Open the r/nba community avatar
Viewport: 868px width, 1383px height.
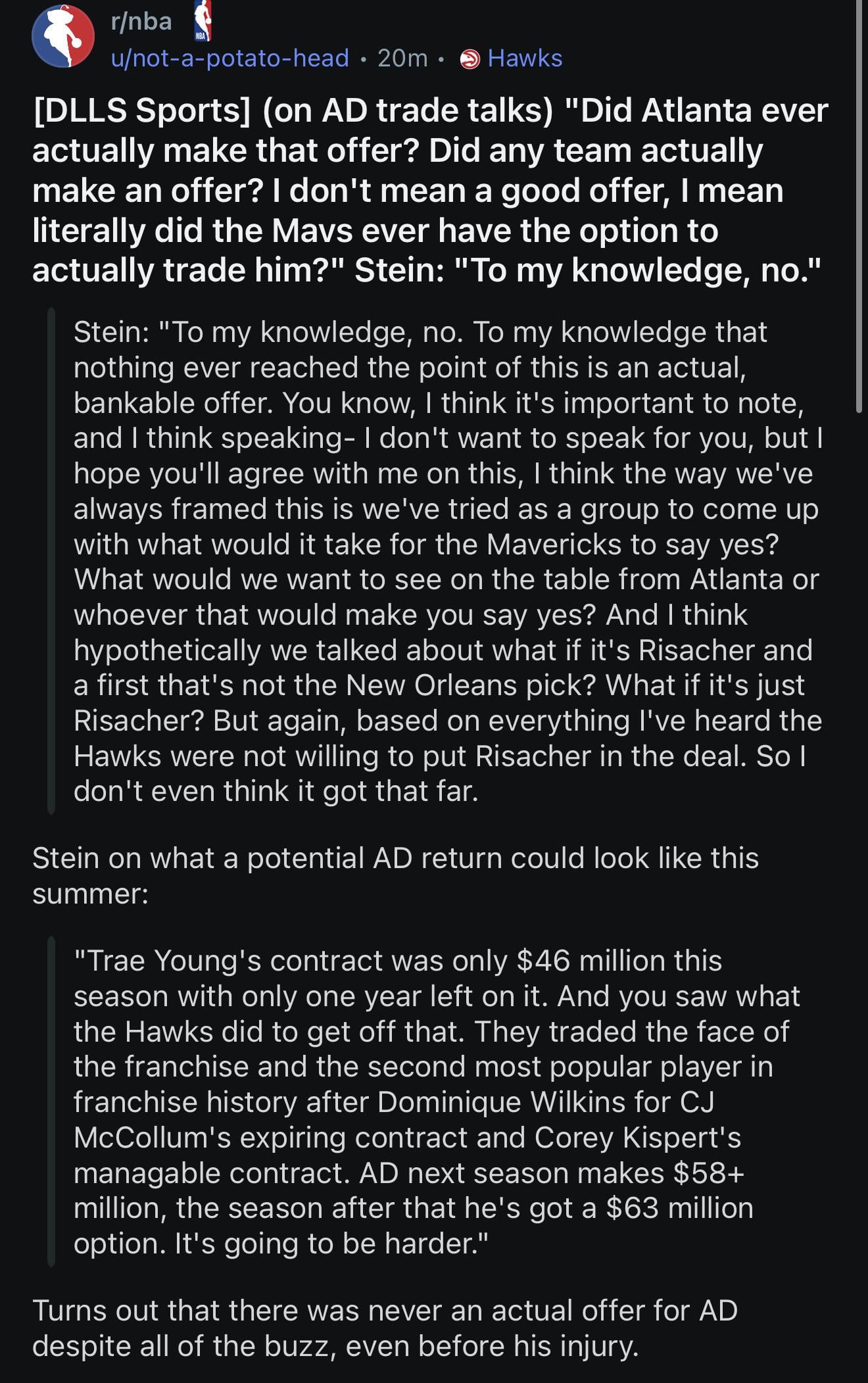click(x=63, y=37)
